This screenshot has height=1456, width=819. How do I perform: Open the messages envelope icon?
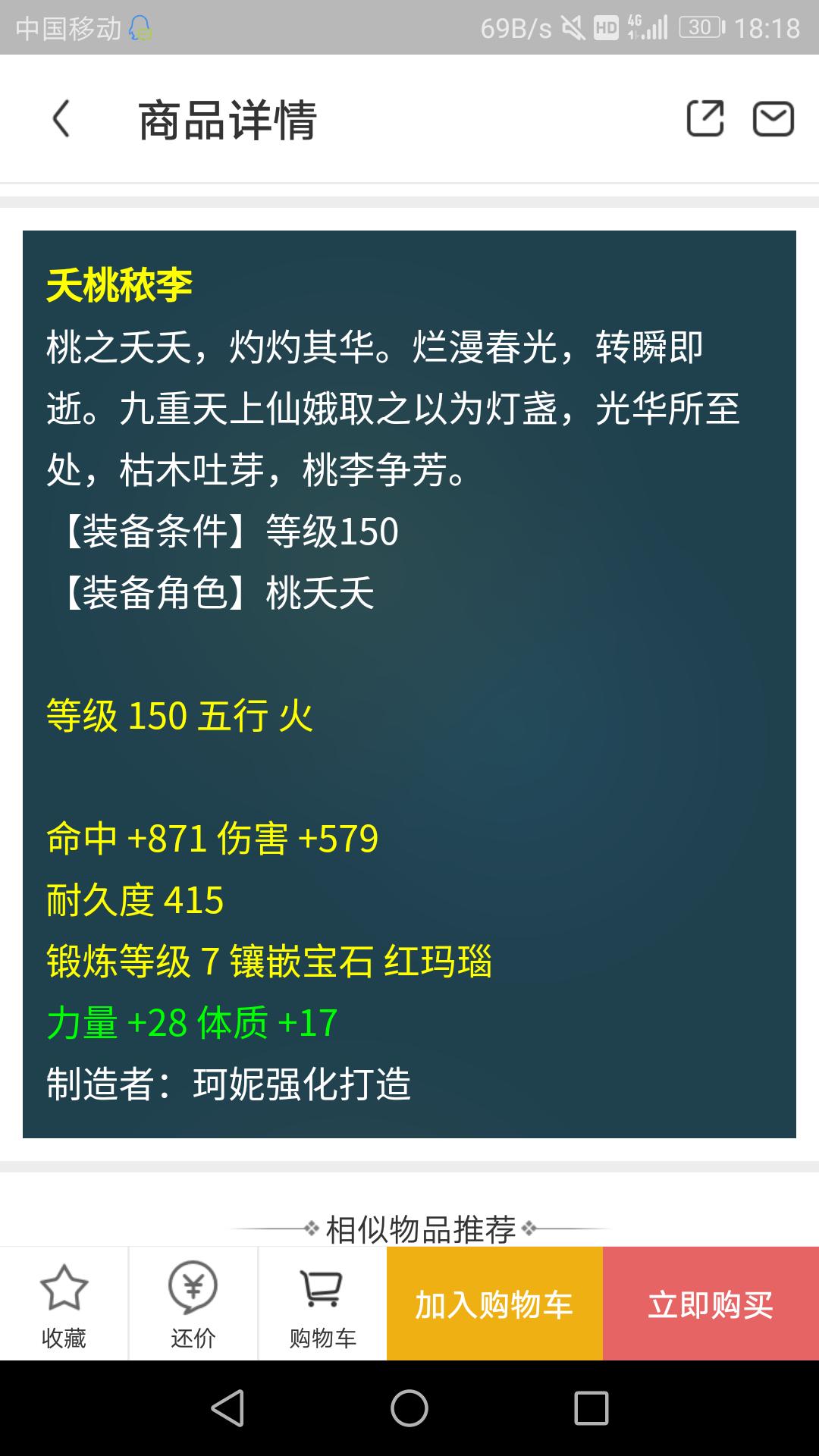click(773, 119)
